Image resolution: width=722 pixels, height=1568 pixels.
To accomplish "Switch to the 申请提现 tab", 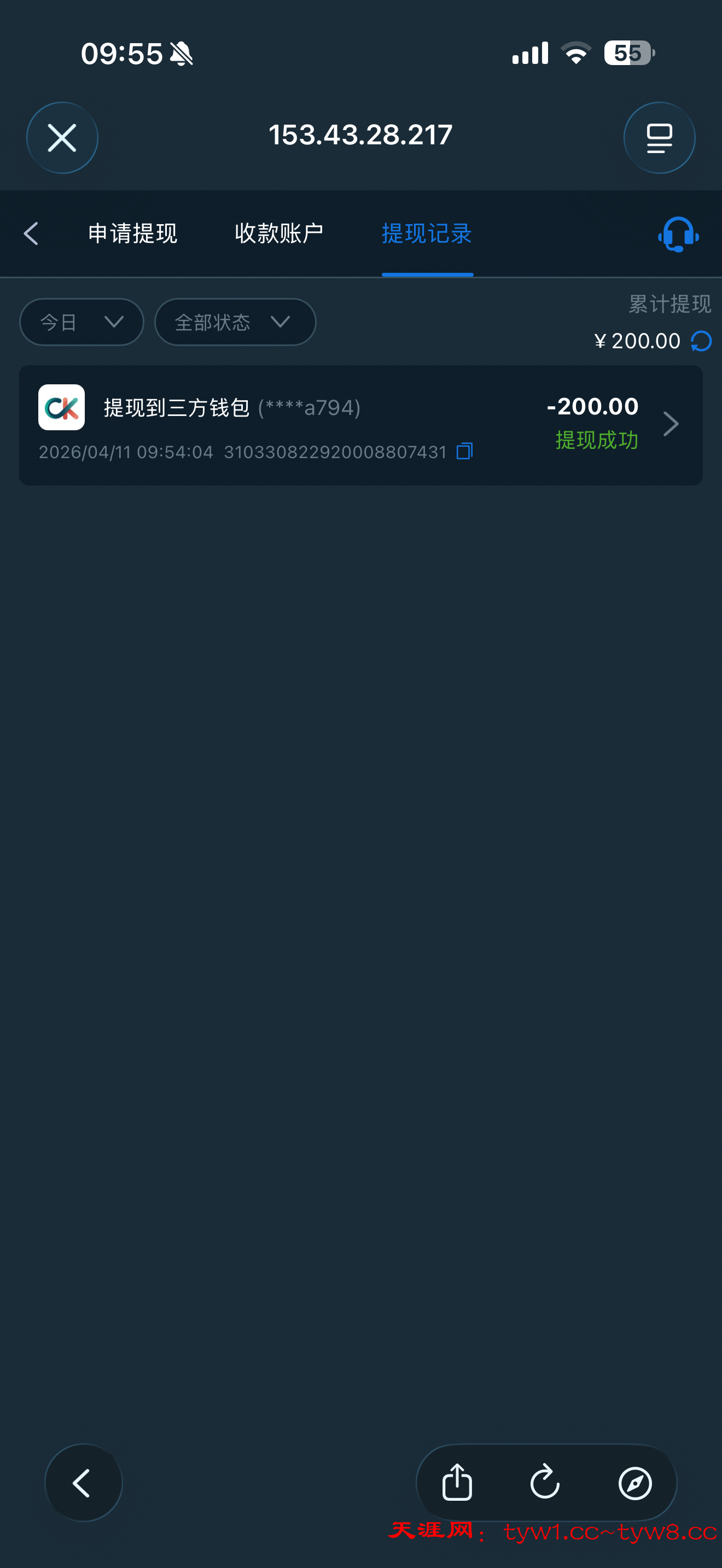I will (x=133, y=234).
